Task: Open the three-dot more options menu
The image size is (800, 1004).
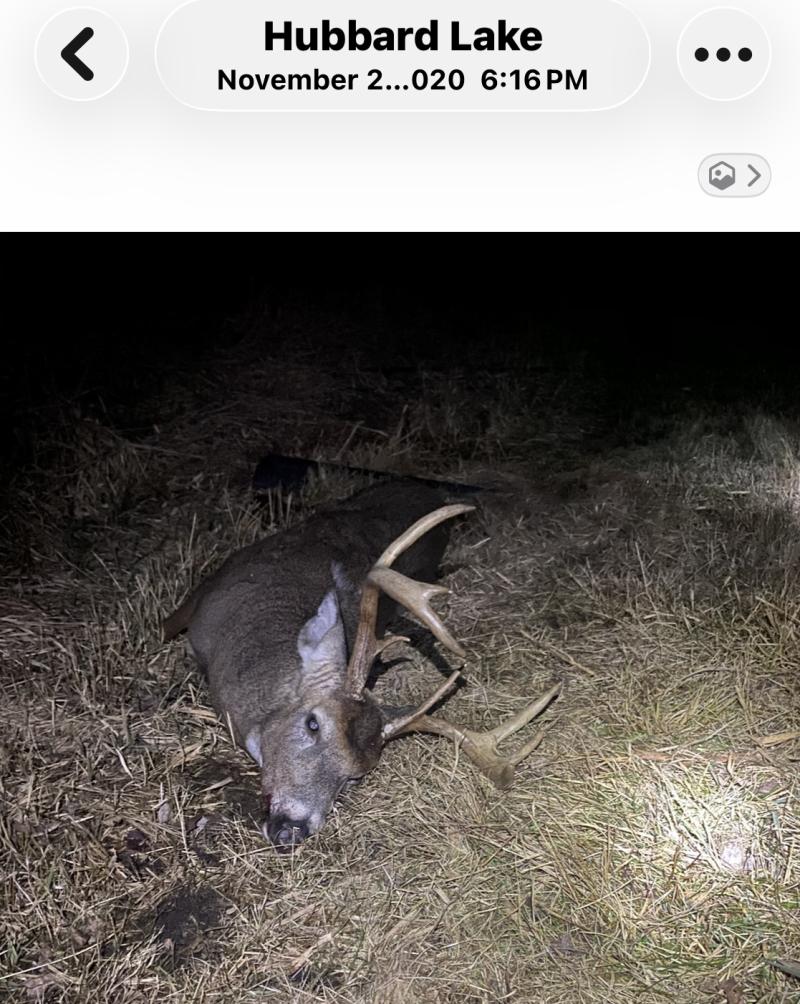Action: pos(723,54)
